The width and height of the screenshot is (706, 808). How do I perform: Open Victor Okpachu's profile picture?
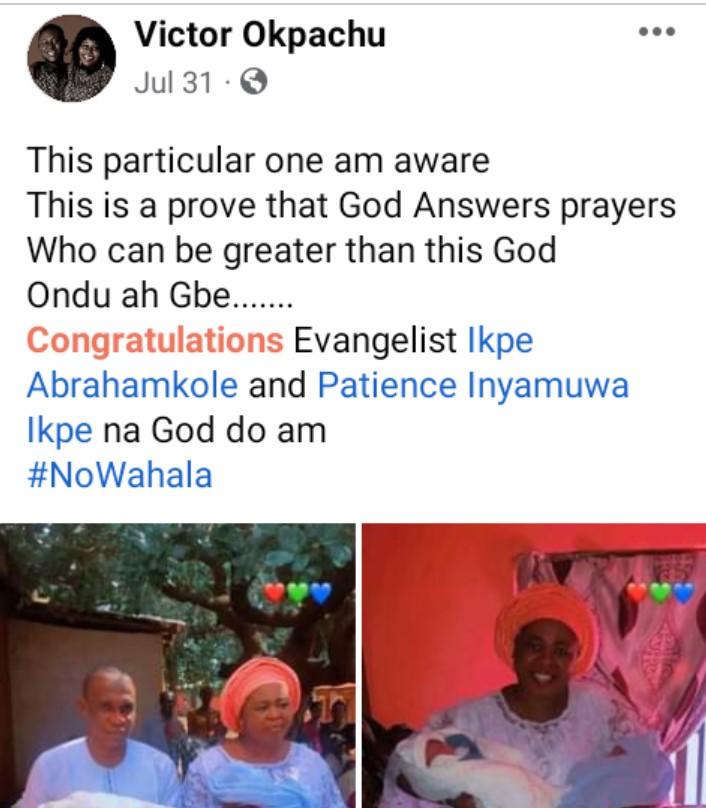(x=70, y=59)
